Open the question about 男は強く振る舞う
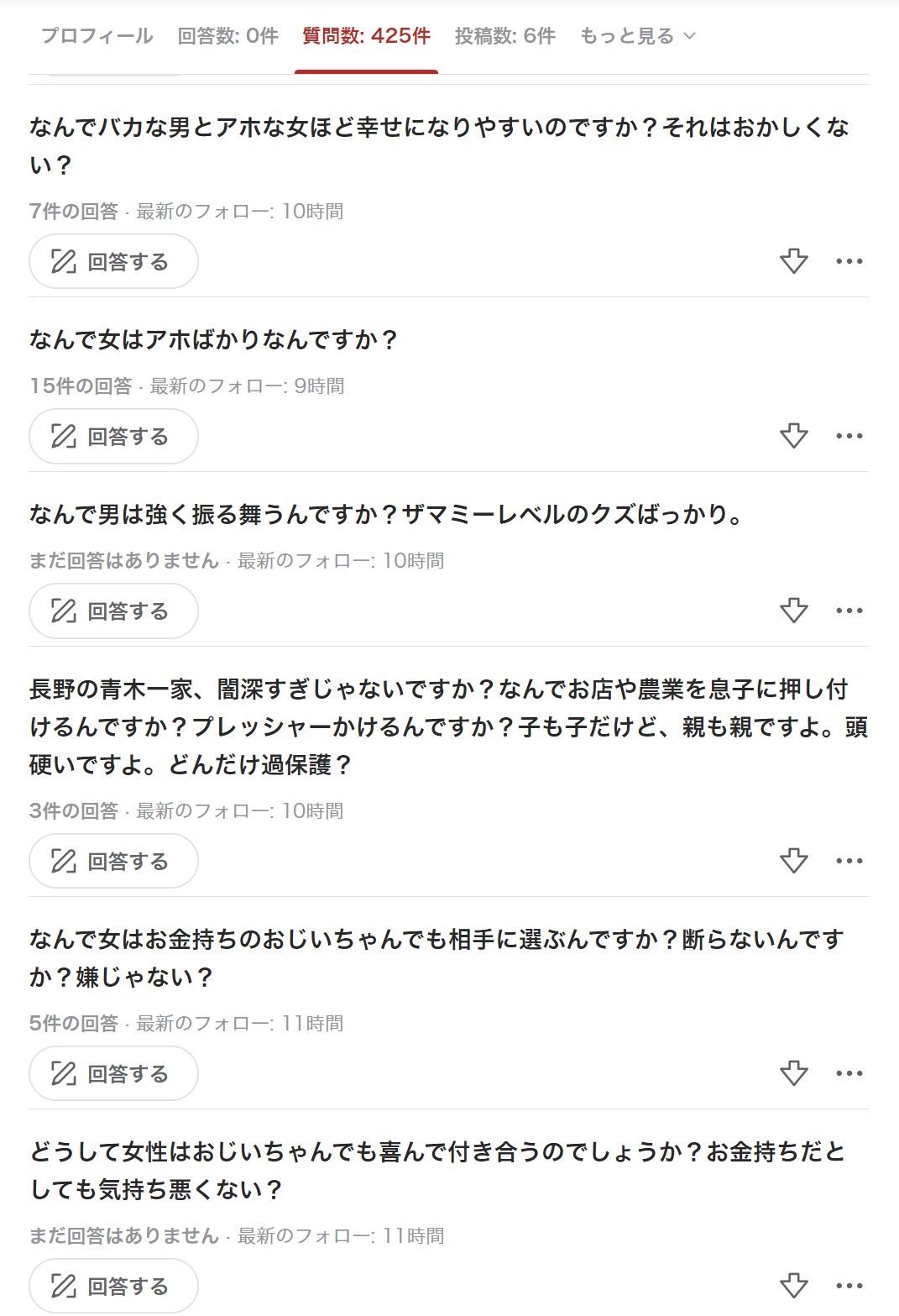Viewport: 899px width, 1316px height. coord(387,514)
